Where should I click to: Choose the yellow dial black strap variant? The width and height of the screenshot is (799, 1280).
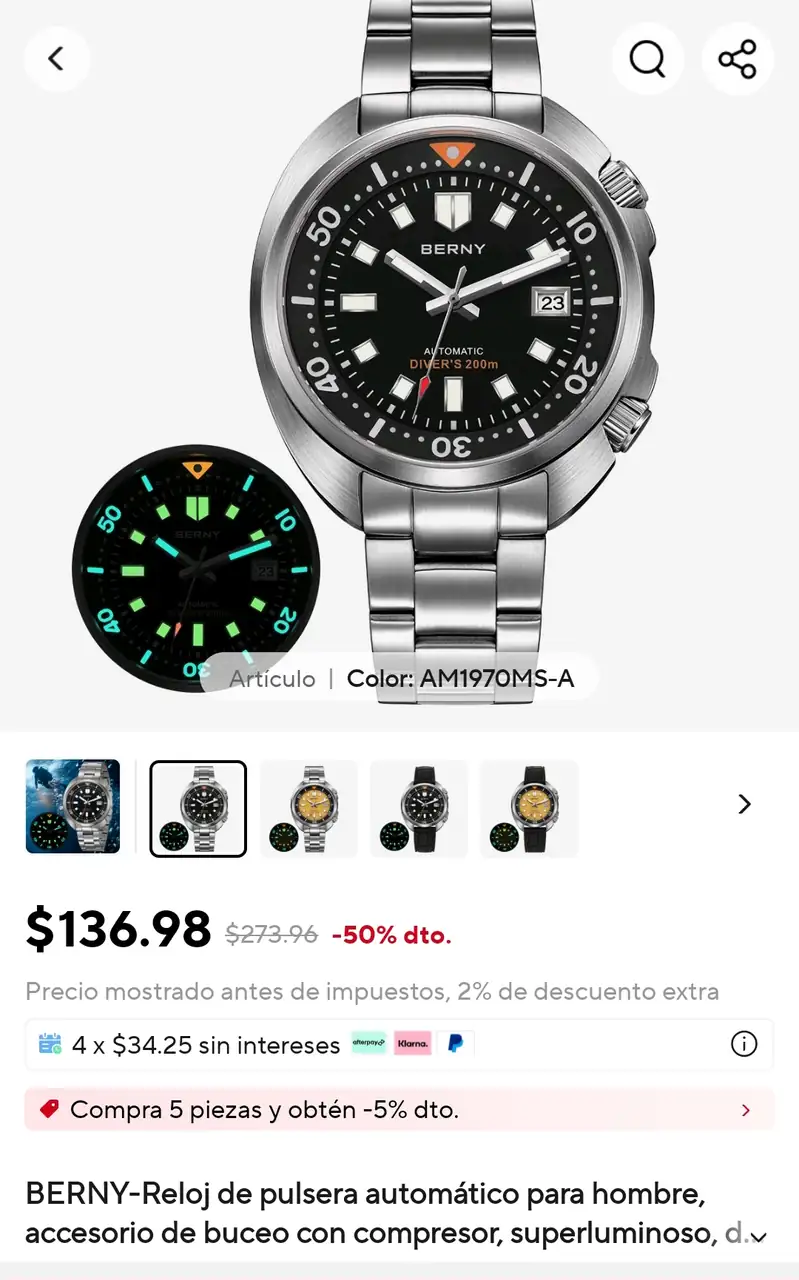(528, 808)
